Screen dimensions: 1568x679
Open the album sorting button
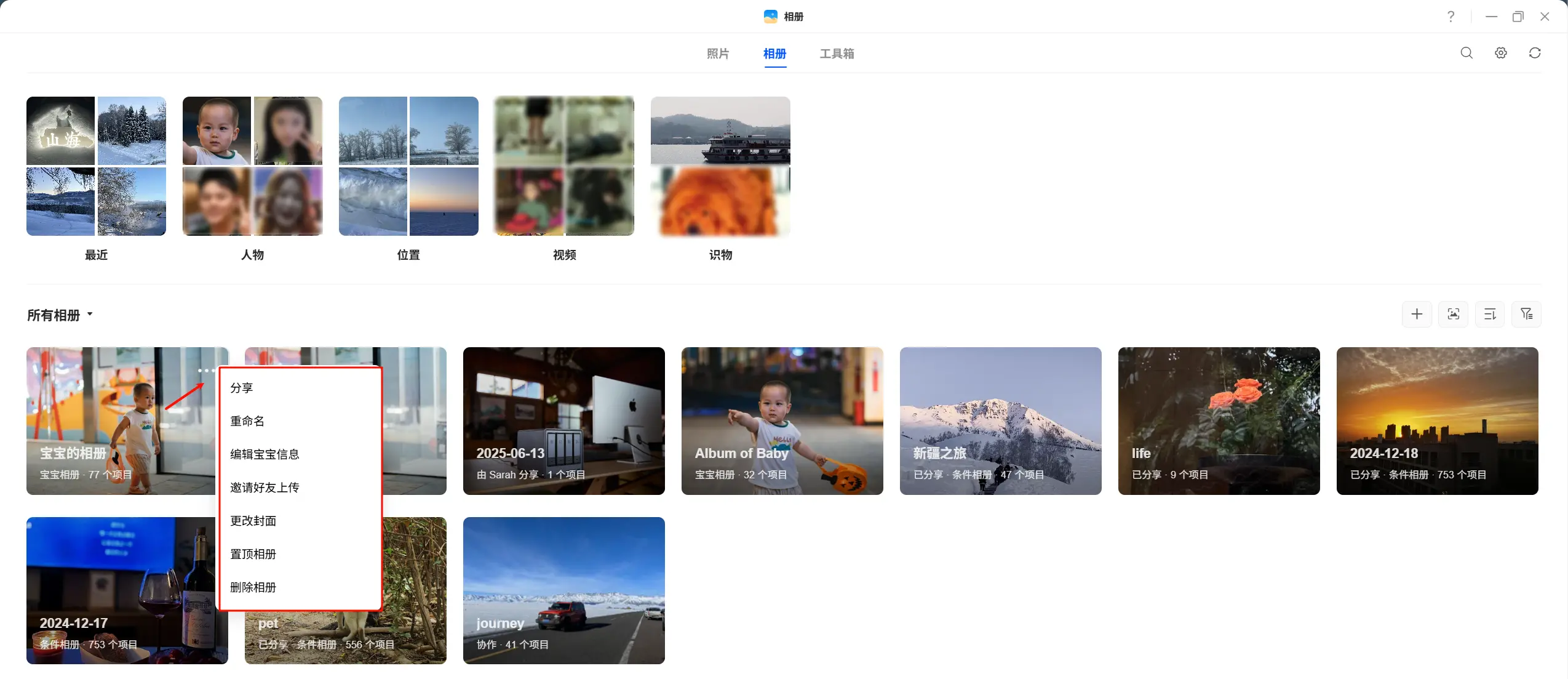(1489, 315)
